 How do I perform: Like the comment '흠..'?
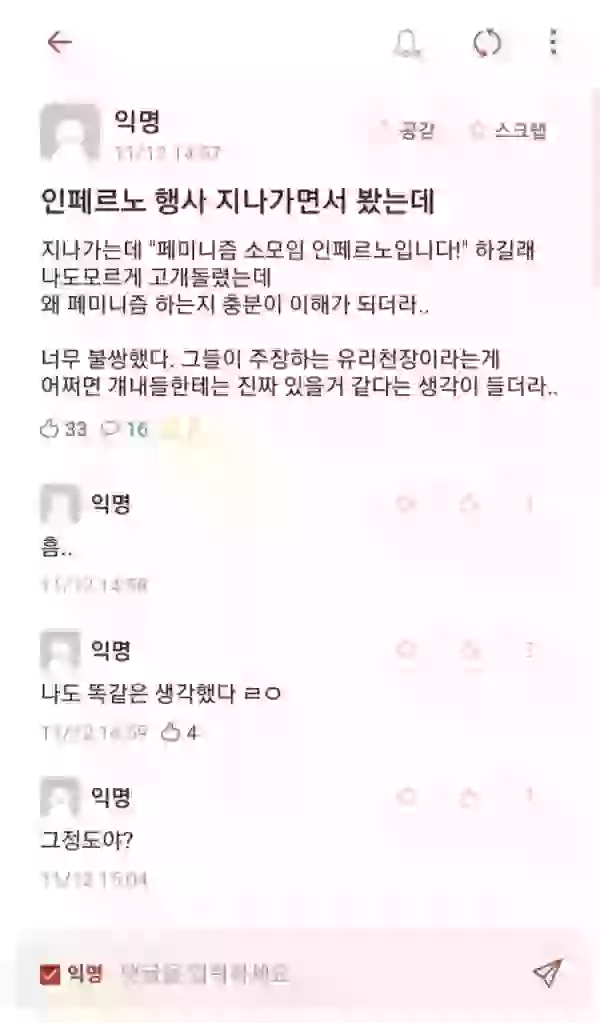(x=468, y=504)
